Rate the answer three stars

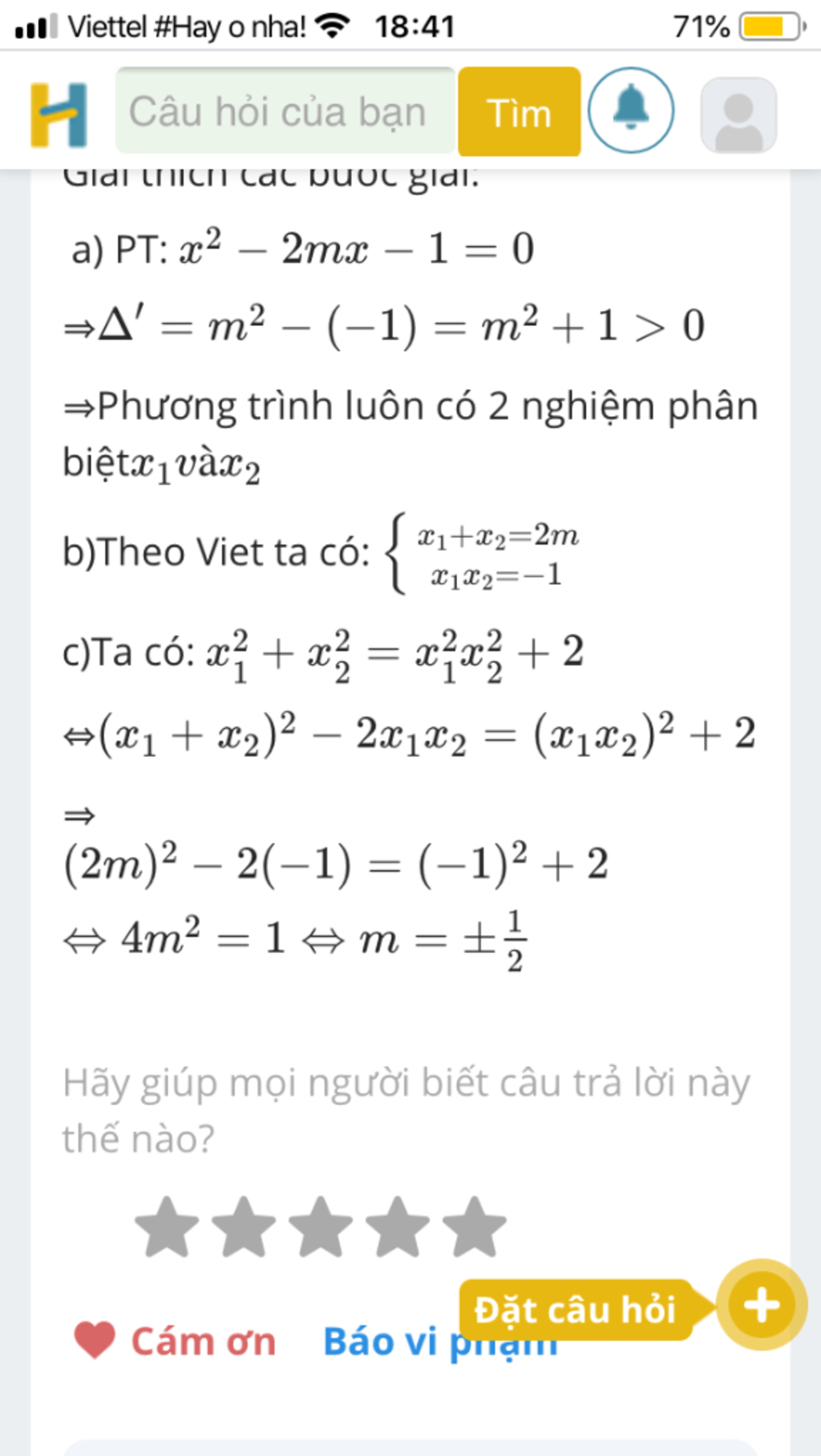coord(321,1227)
